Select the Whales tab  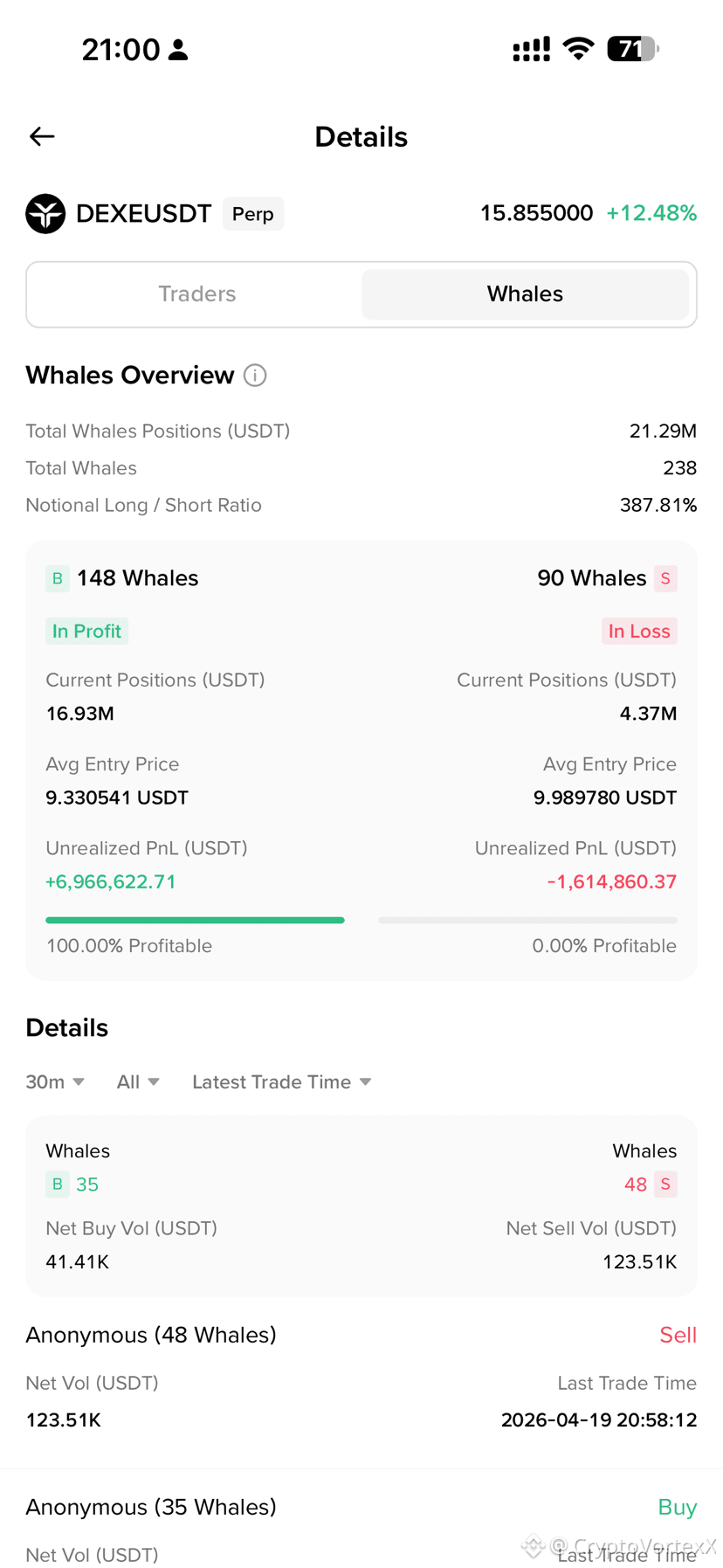click(x=525, y=294)
